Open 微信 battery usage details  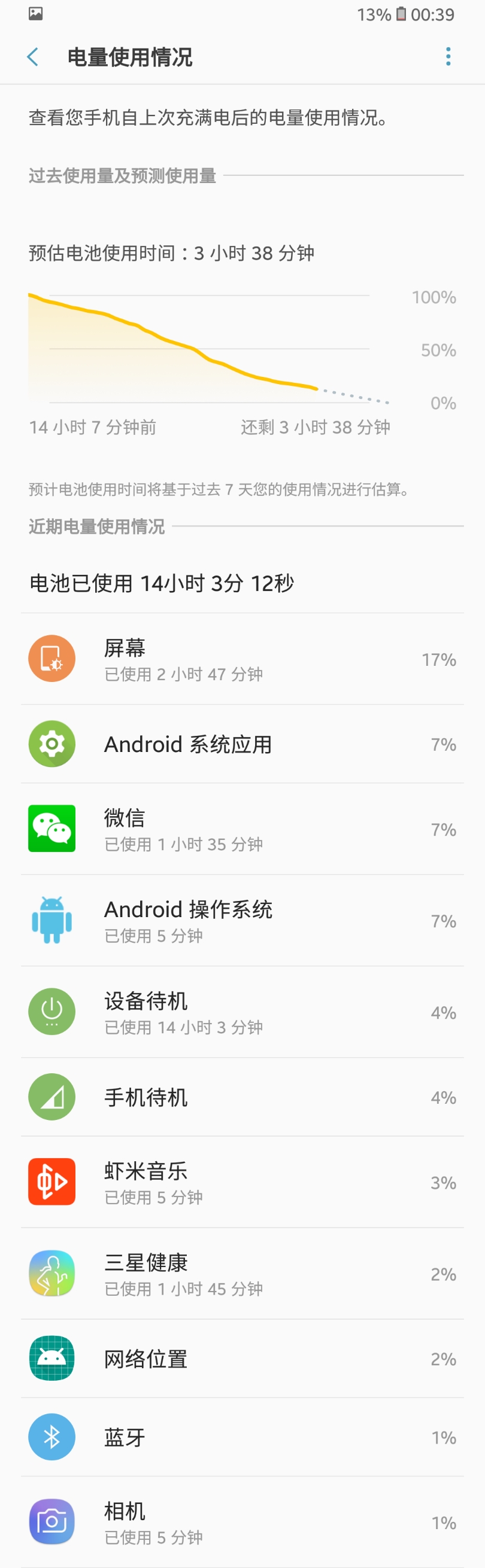[x=242, y=829]
